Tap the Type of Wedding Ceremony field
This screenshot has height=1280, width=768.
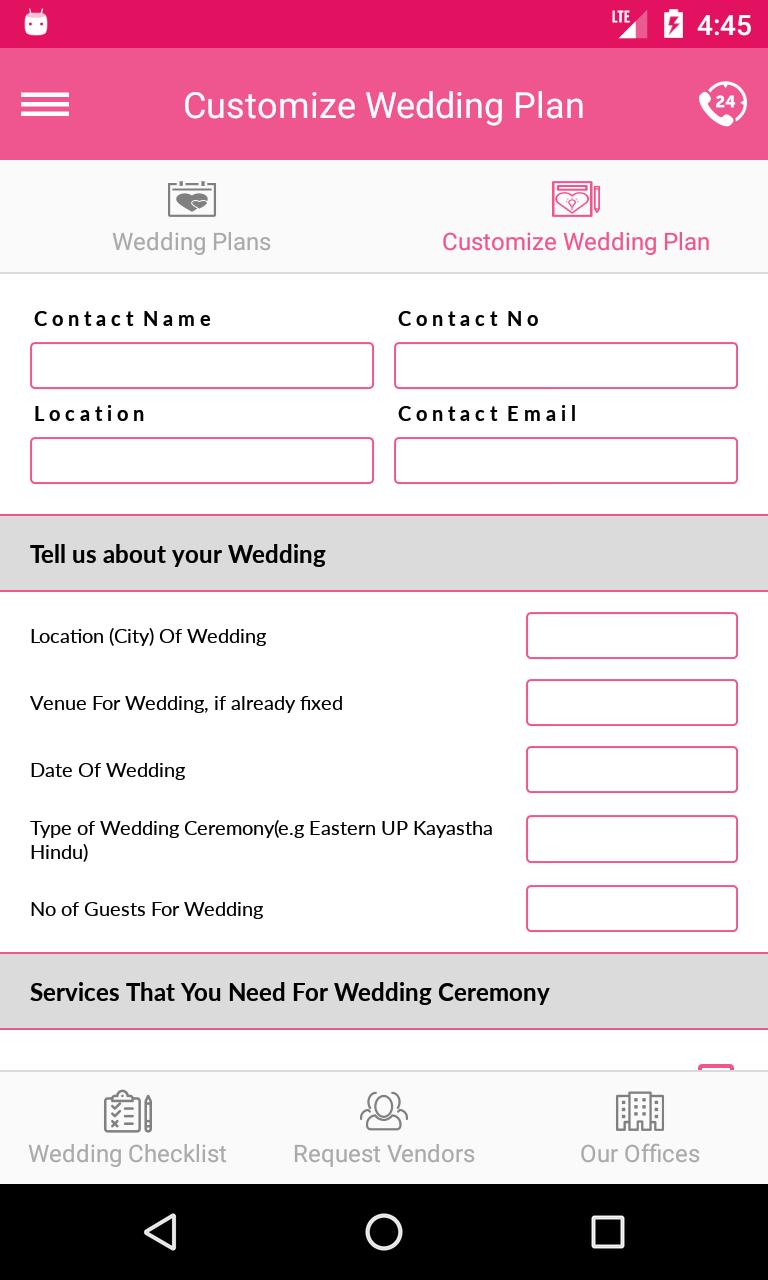pyautogui.click(x=632, y=839)
